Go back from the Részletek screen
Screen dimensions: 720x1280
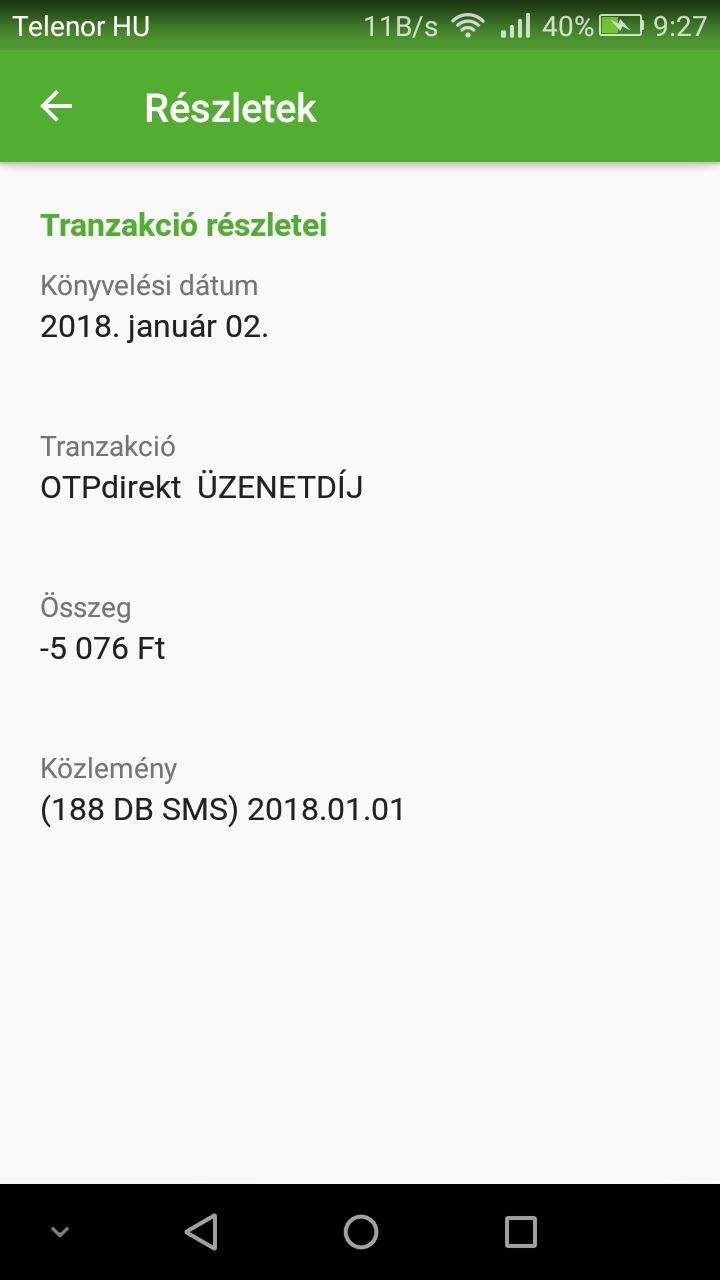[x=56, y=107]
